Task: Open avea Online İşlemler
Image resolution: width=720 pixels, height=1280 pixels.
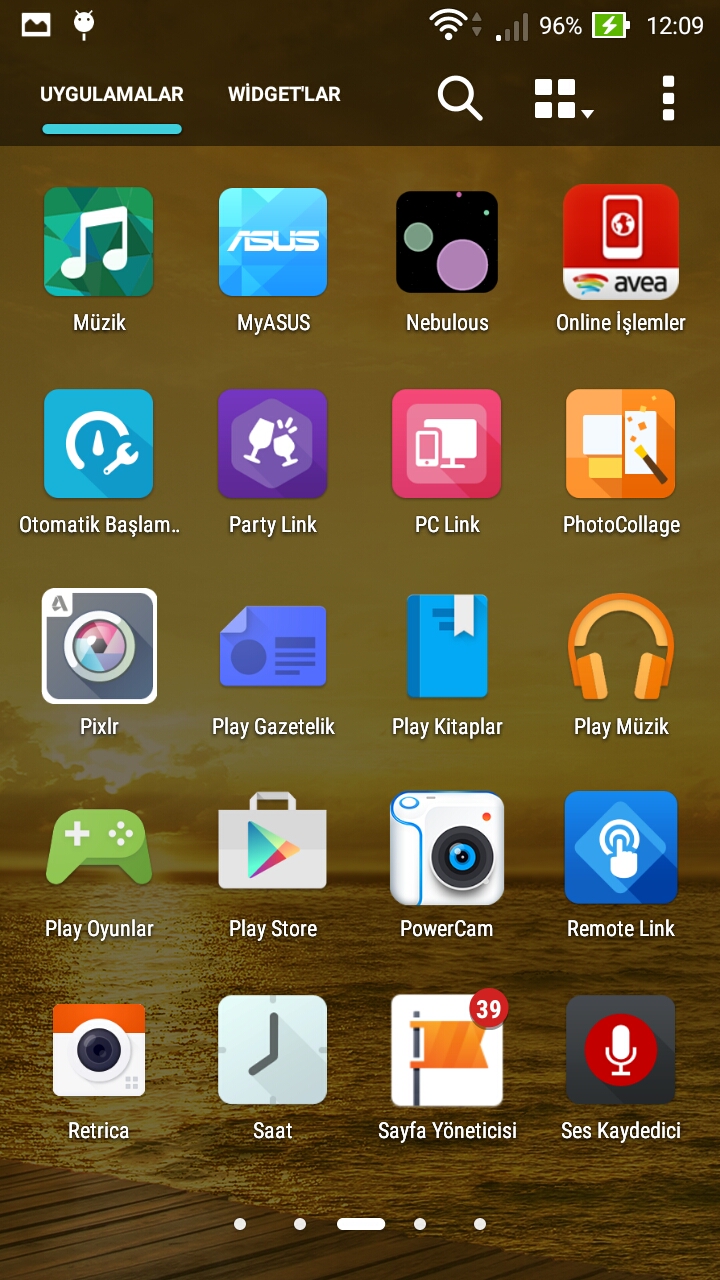Action: (x=621, y=243)
